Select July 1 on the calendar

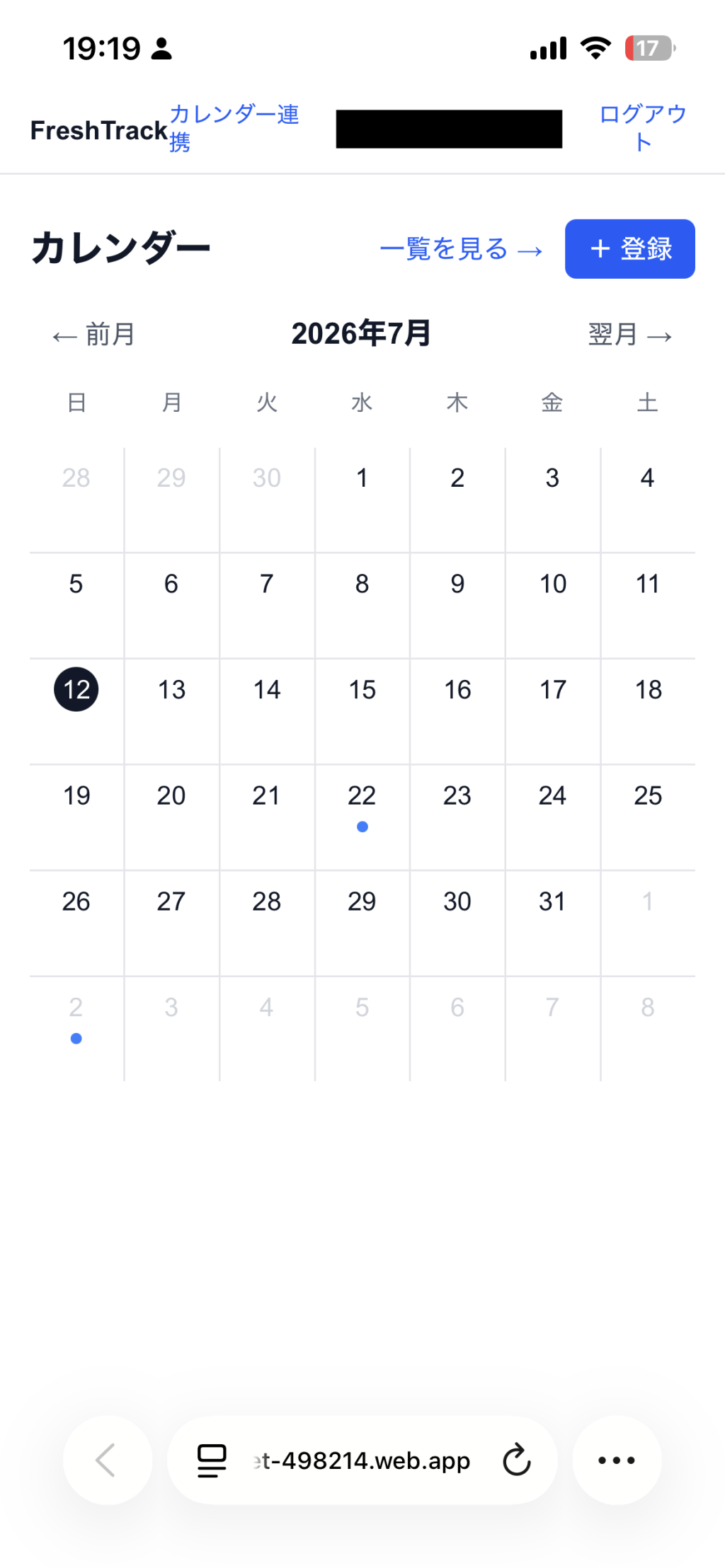point(362,500)
